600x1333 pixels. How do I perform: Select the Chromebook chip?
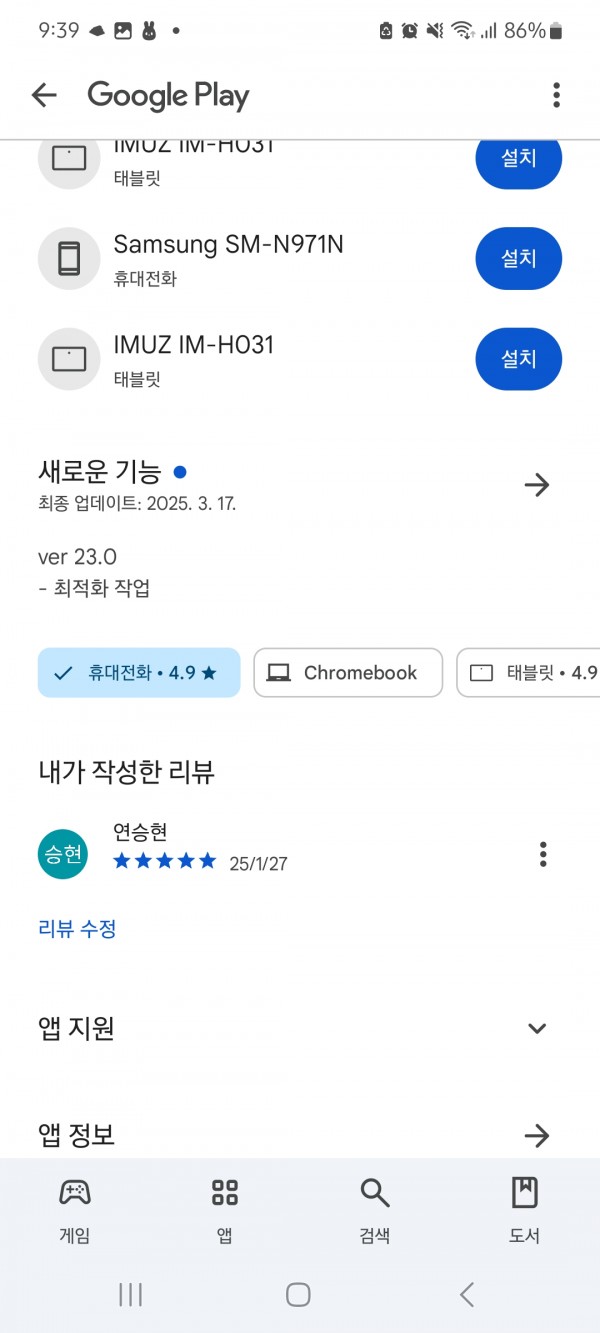[x=348, y=673]
